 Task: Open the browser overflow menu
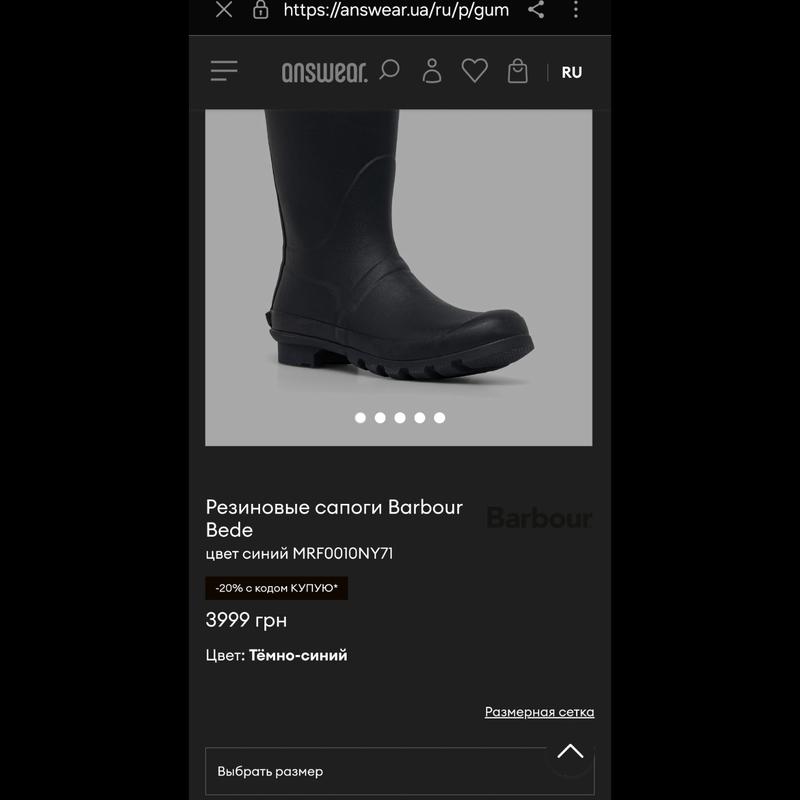[576, 10]
